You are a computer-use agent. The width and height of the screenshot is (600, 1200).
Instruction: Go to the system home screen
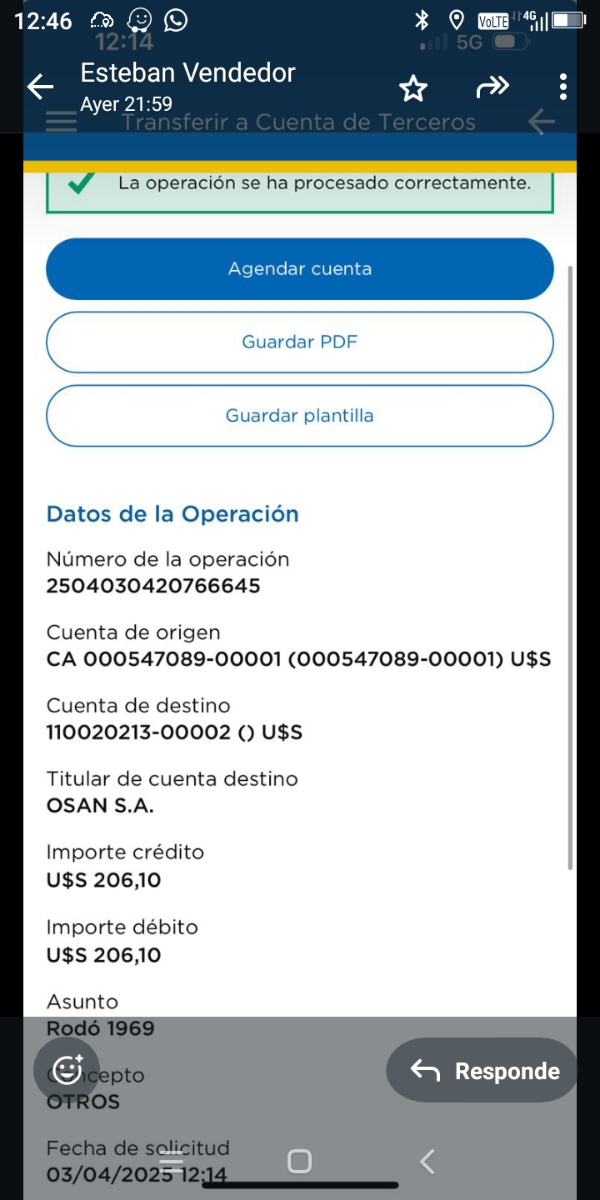click(x=299, y=1161)
